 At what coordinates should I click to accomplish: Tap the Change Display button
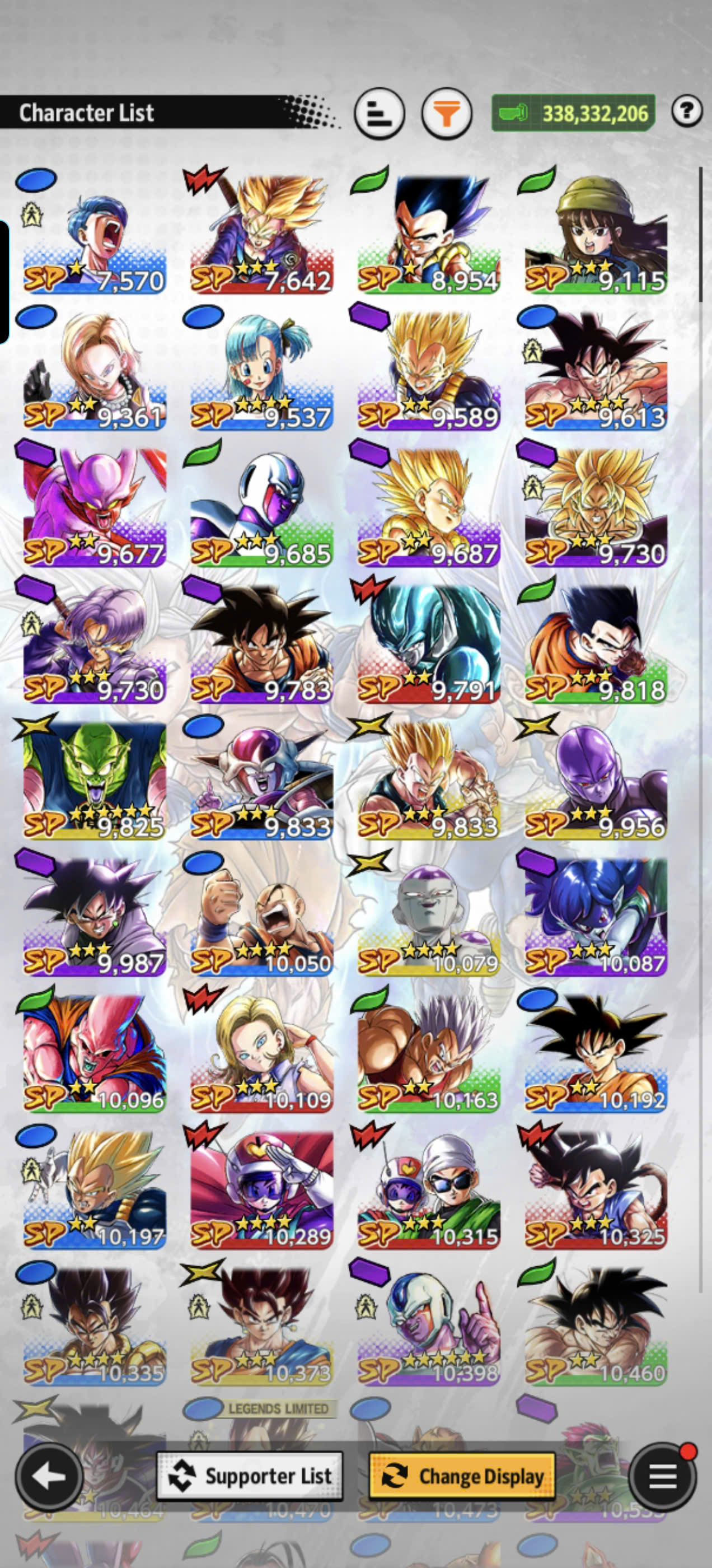(x=462, y=1476)
